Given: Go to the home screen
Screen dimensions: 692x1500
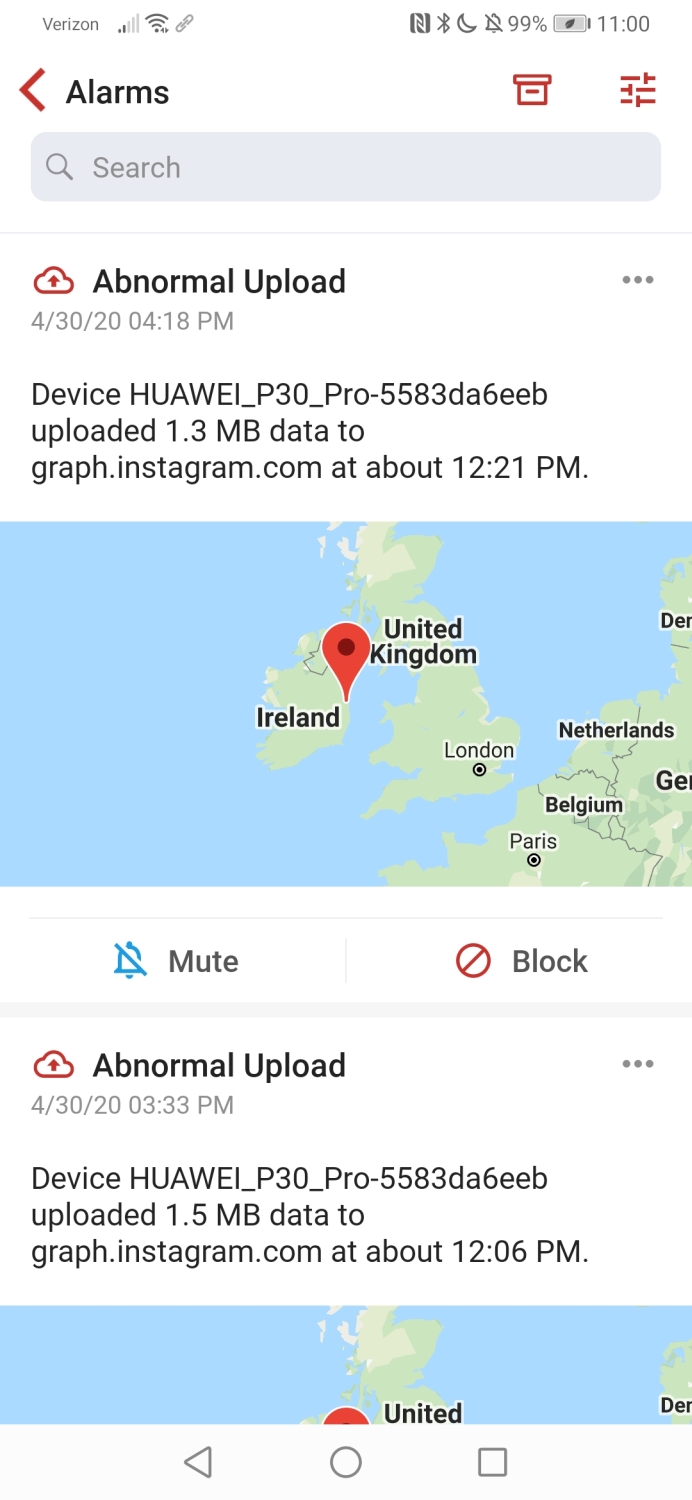Looking at the screenshot, I should pyautogui.click(x=346, y=1462).
